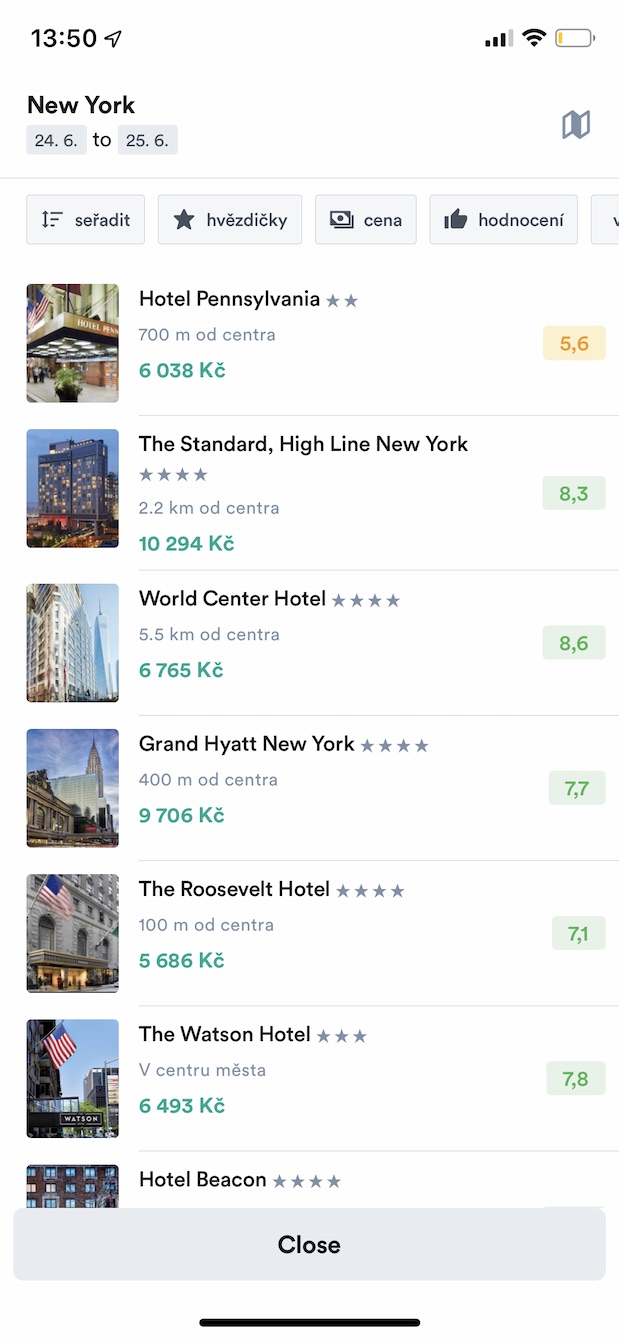Filter by hvězdičky star rating
This screenshot has width=619, height=1340.
tap(230, 220)
